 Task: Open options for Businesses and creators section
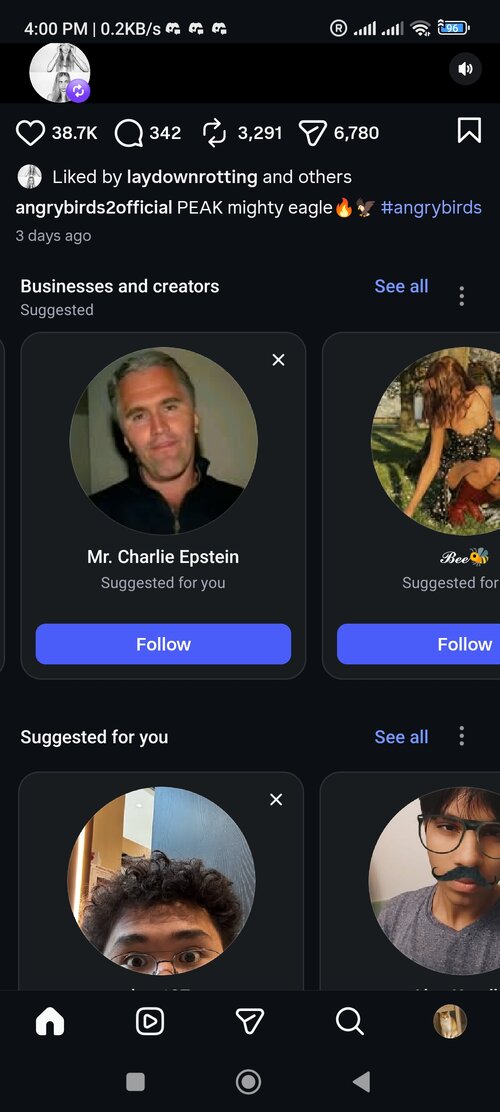coord(462,296)
